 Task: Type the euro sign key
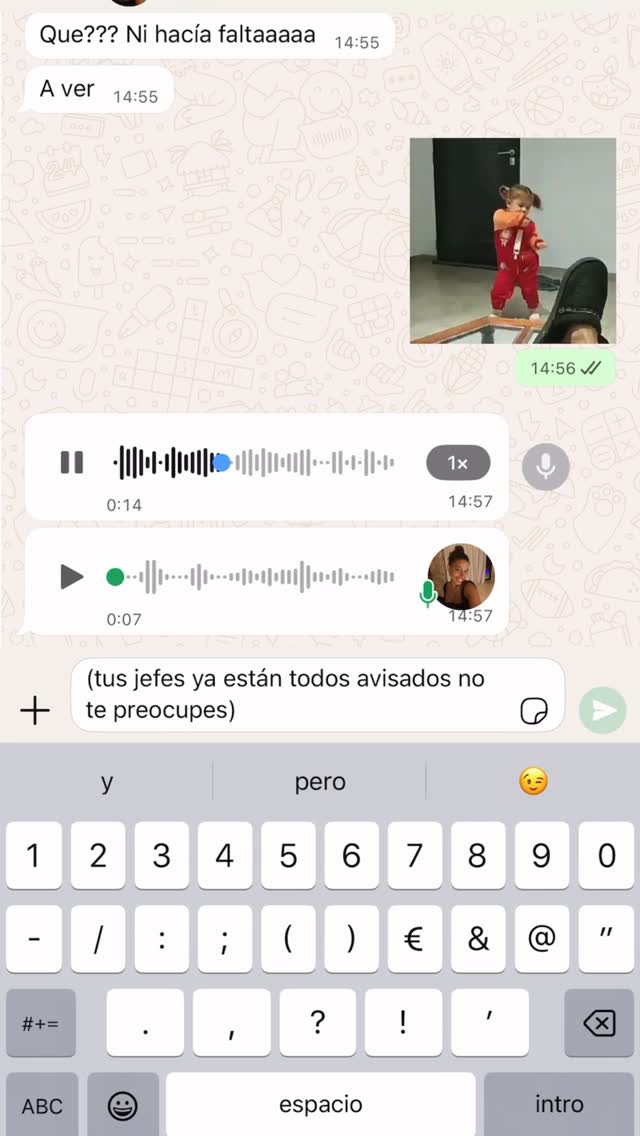415,939
